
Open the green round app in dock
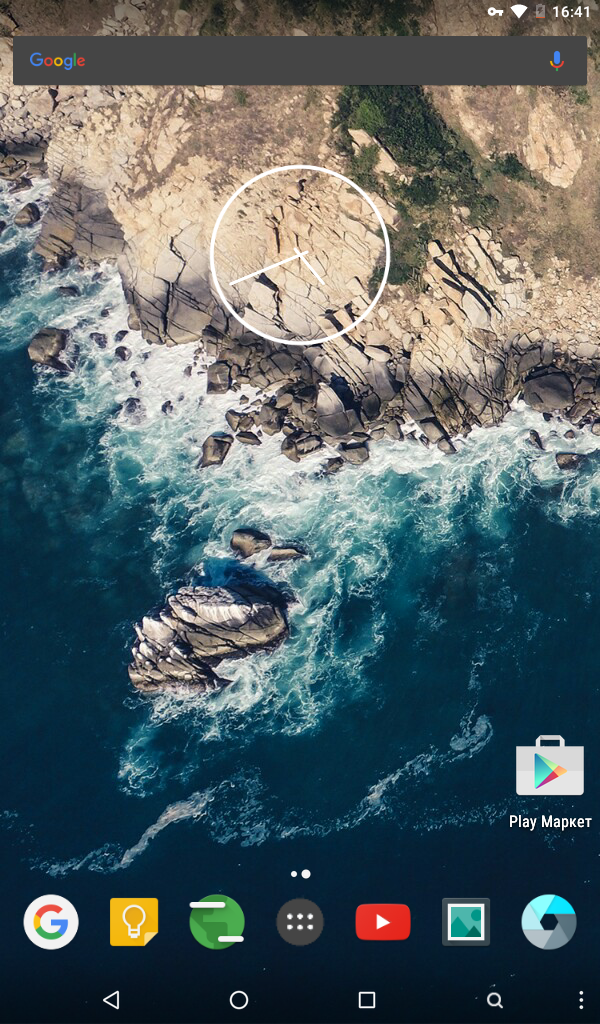[217, 922]
